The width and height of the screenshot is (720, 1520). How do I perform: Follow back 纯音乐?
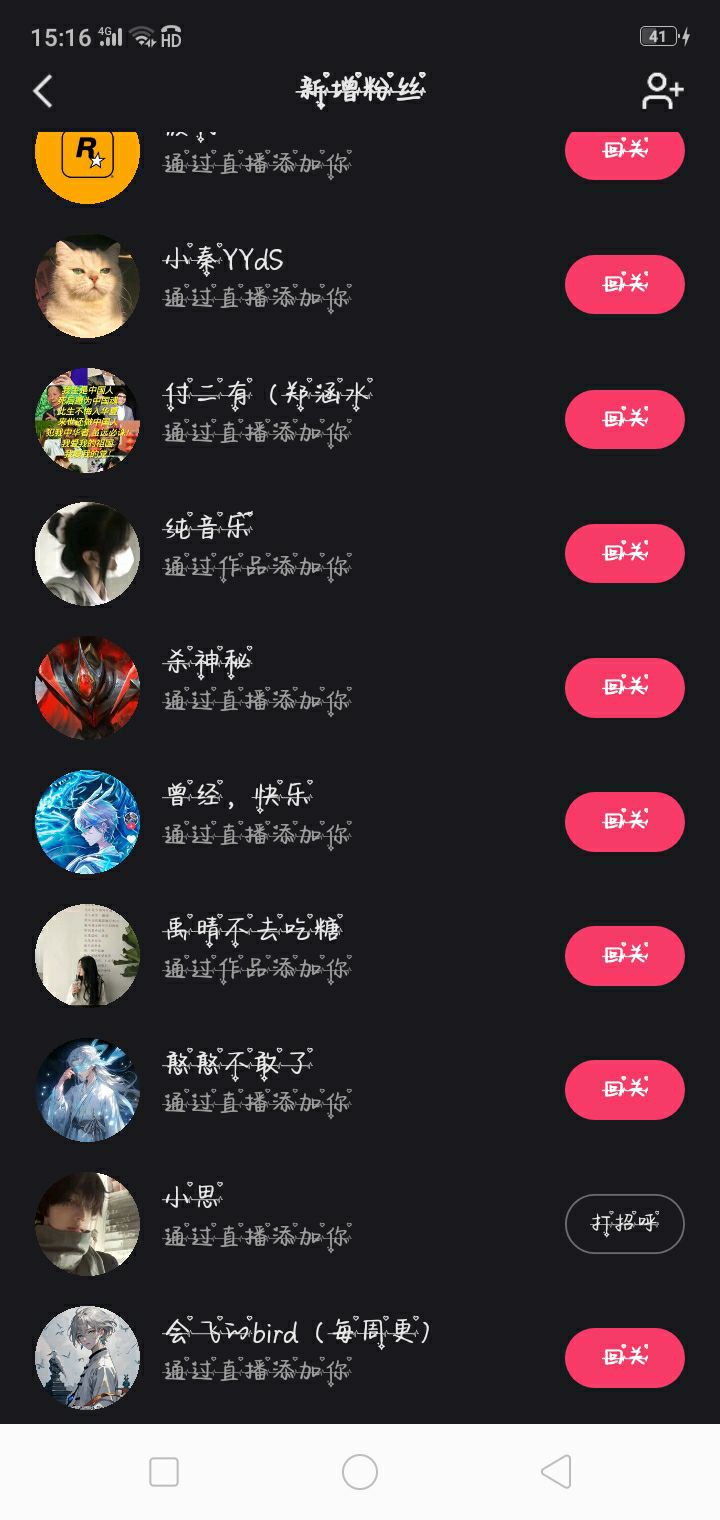tap(624, 553)
